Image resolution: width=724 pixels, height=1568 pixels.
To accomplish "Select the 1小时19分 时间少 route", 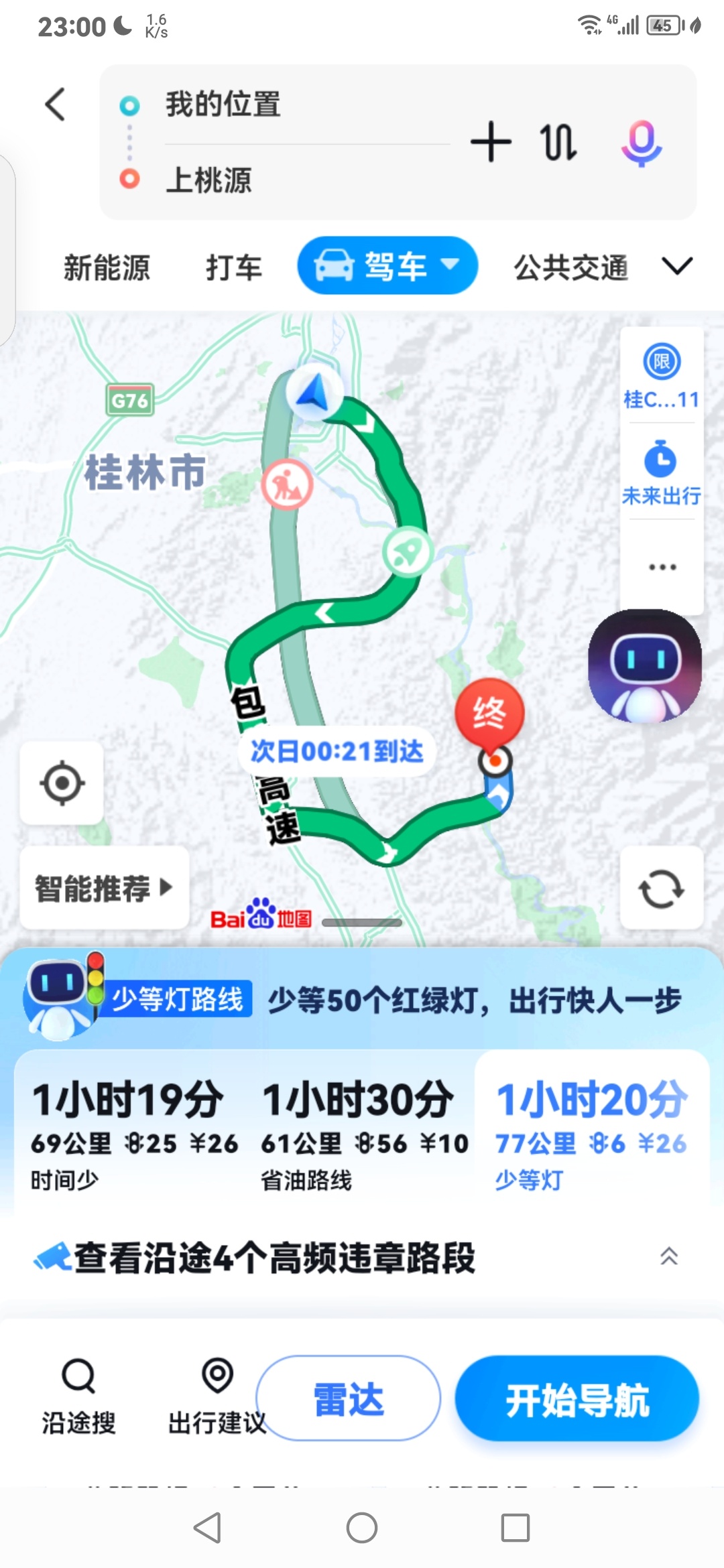I will pyautogui.click(x=133, y=1134).
